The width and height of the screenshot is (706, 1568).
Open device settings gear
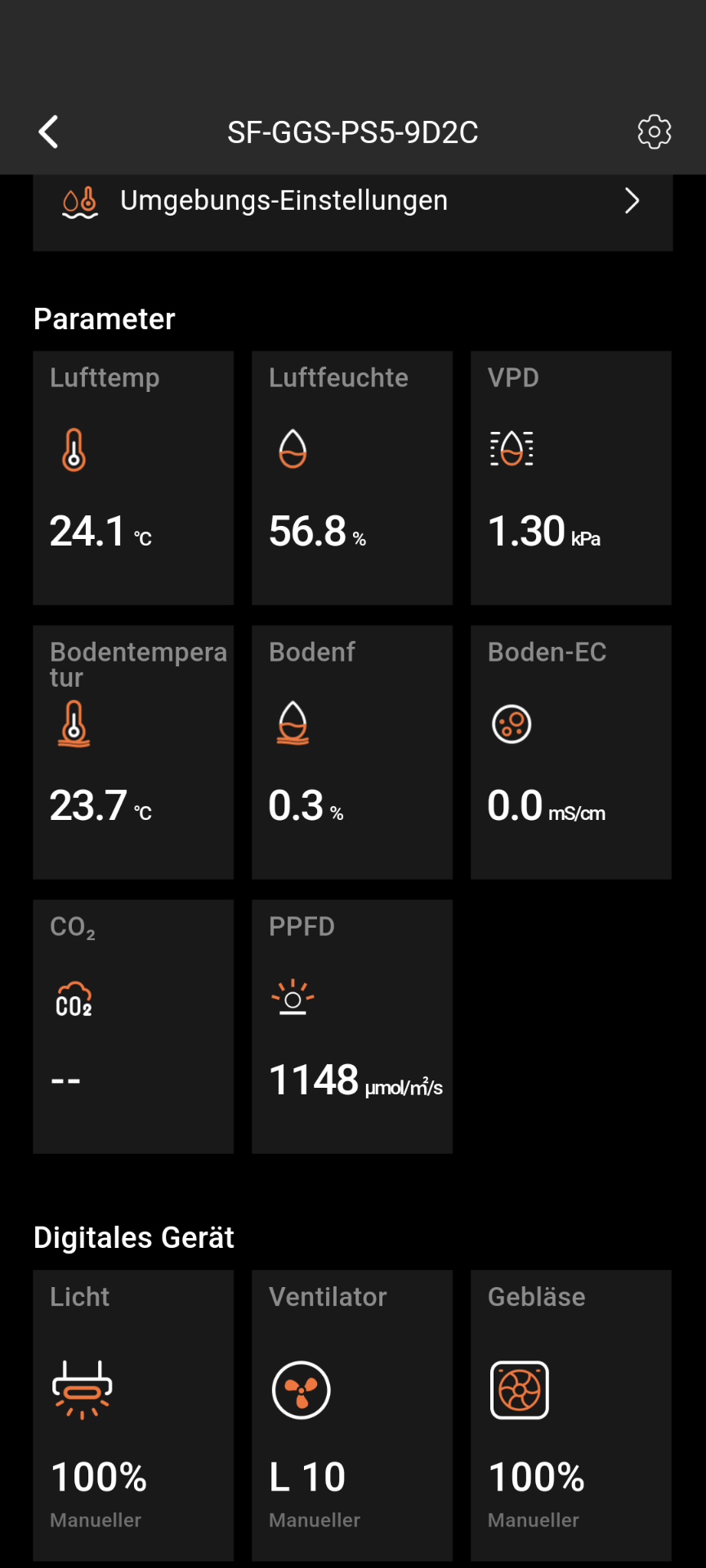tap(654, 132)
